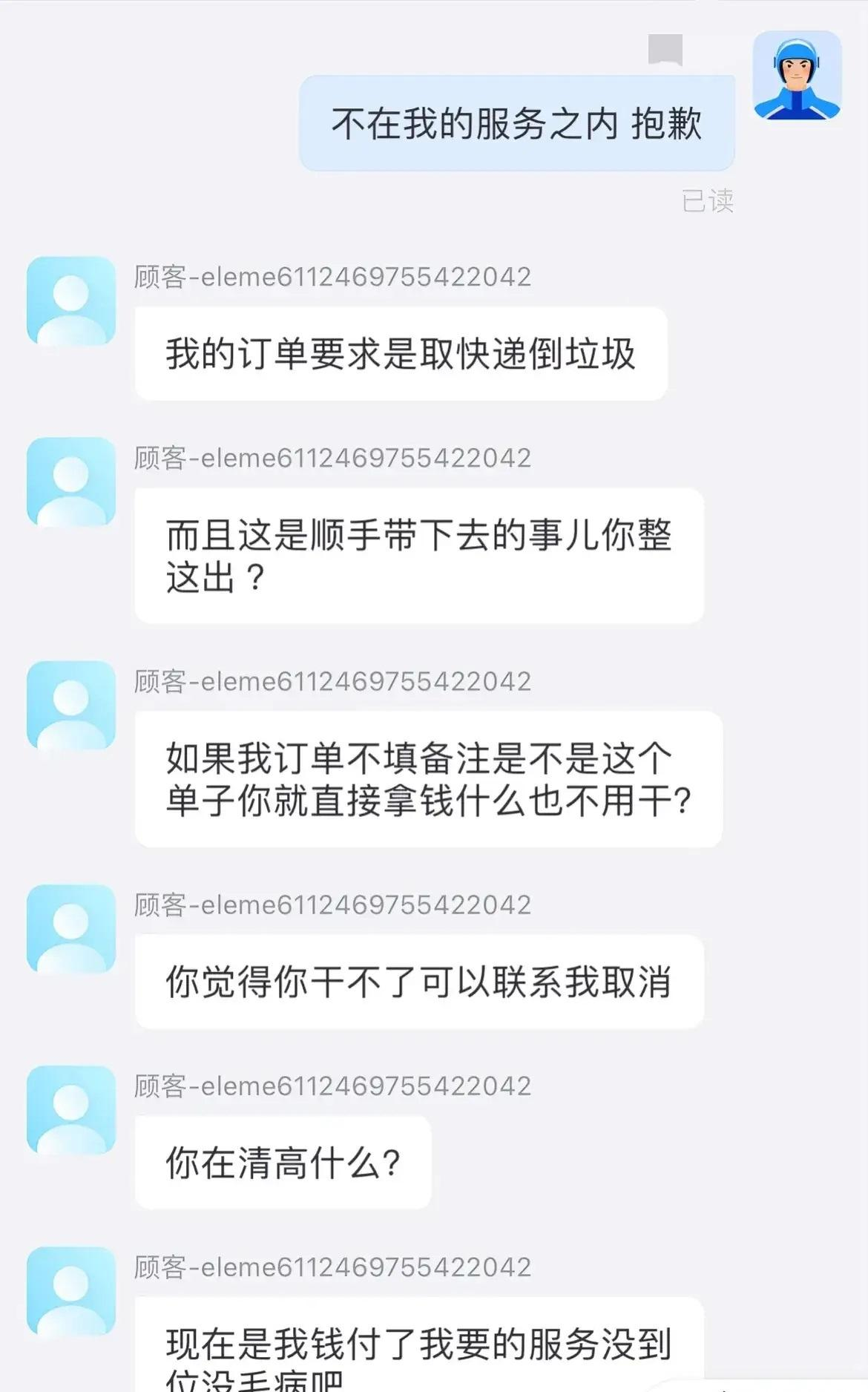Click the gray bookmark icon at the top
The image size is (868, 1392).
click(664, 48)
